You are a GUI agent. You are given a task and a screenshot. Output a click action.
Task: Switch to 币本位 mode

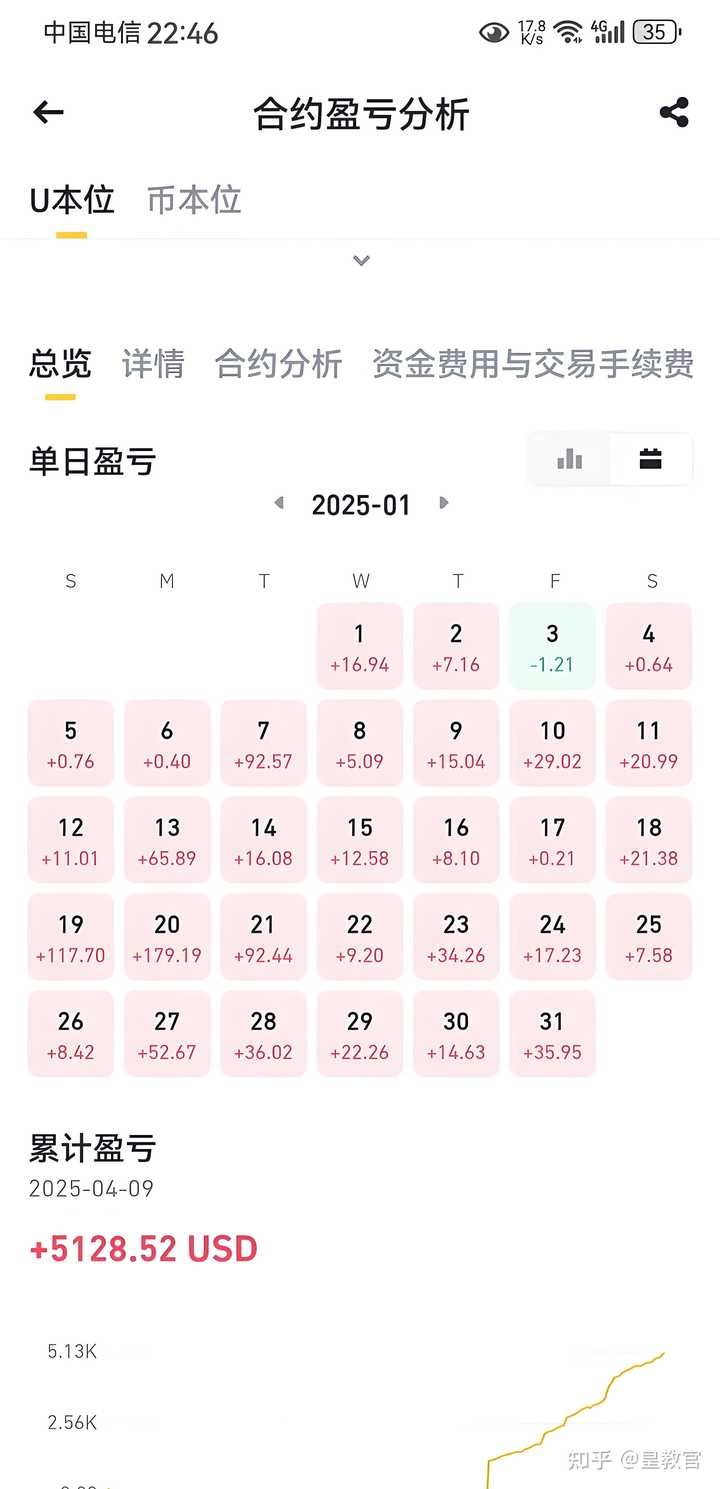(x=193, y=199)
